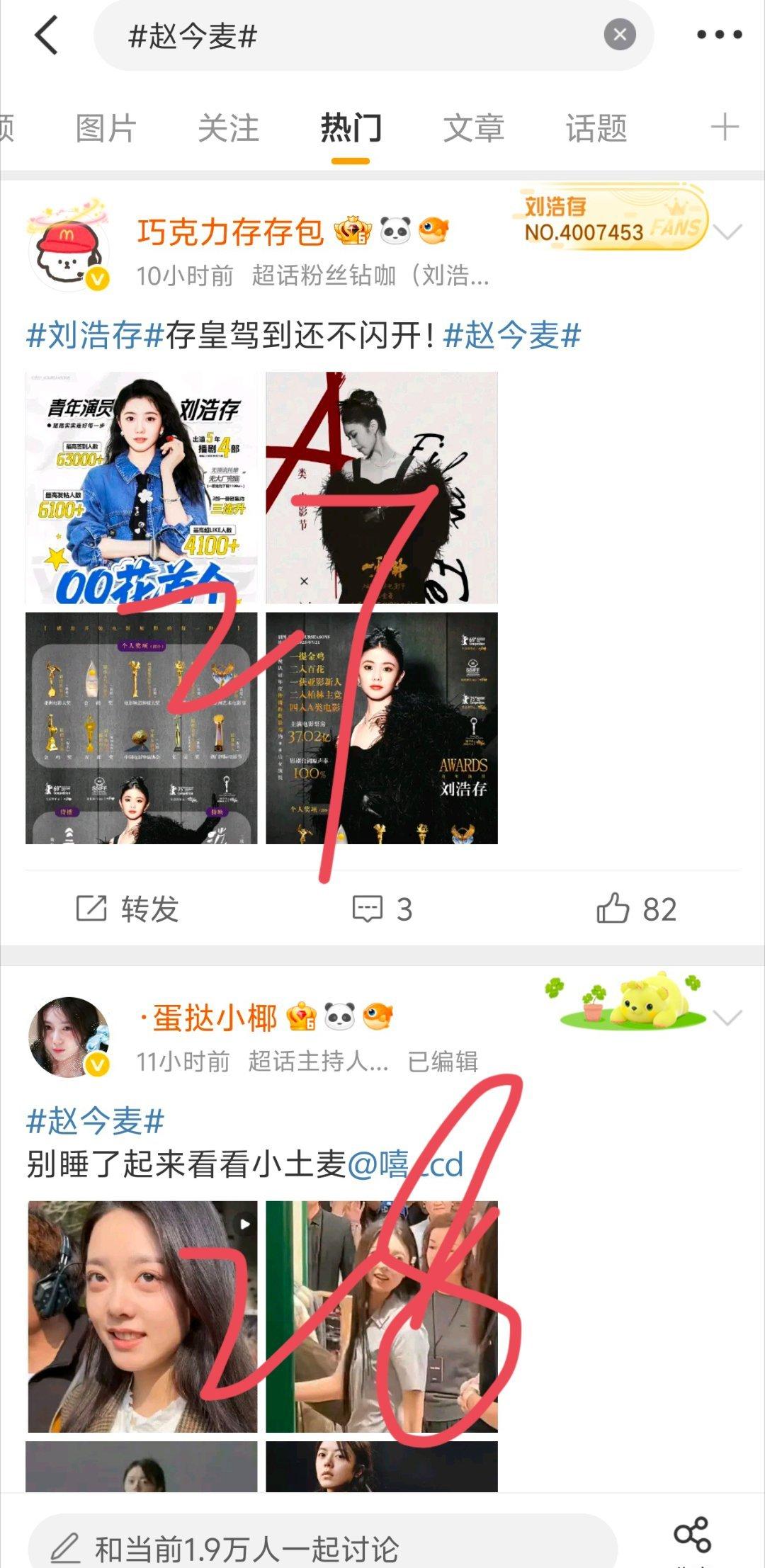Repost 巧克力存存包's post via 转发
Image resolution: width=765 pixels, height=1568 pixels.
tap(127, 909)
